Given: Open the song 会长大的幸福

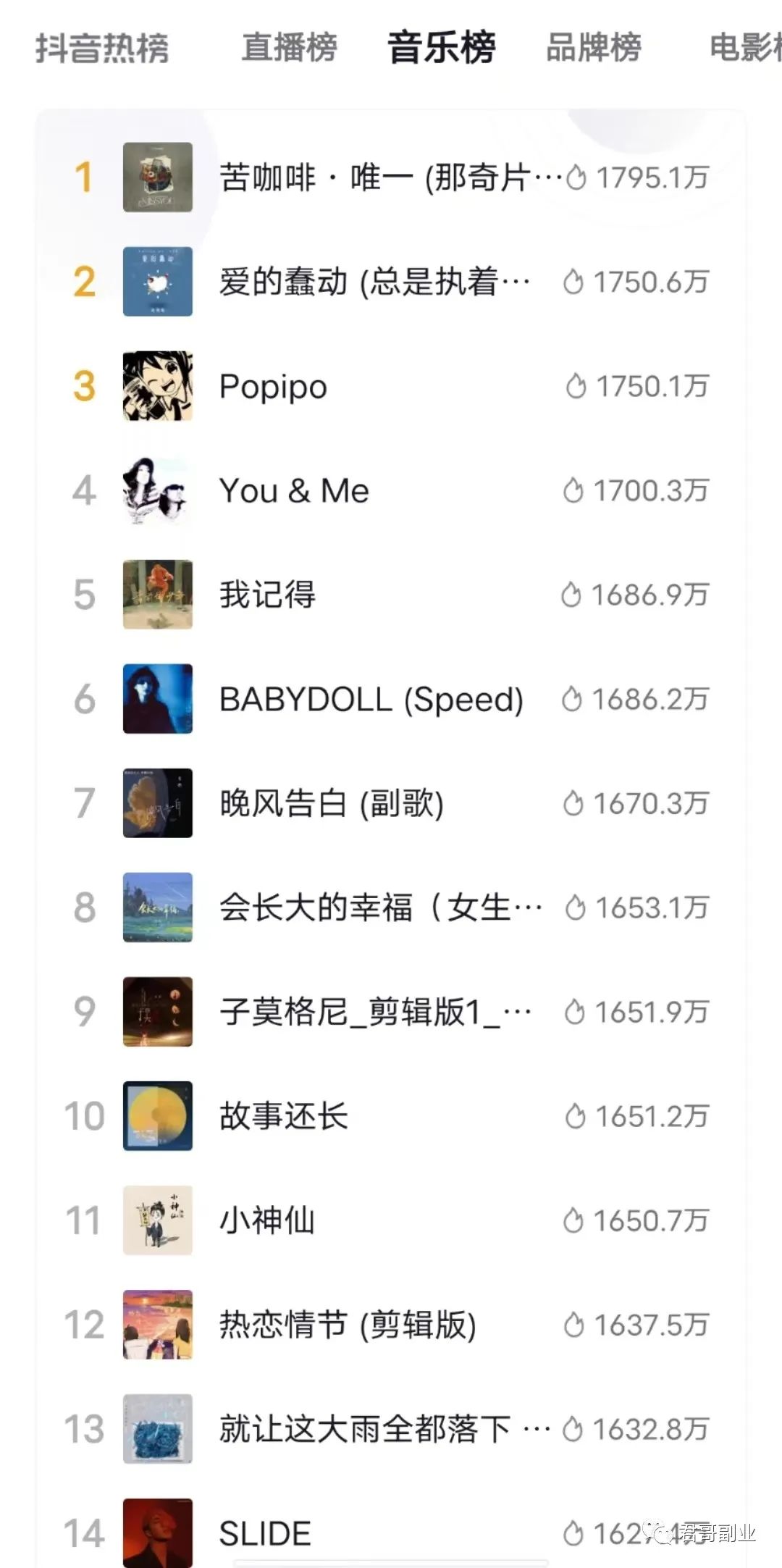Looking at the screenshot, I should click(x=380, y=907).
